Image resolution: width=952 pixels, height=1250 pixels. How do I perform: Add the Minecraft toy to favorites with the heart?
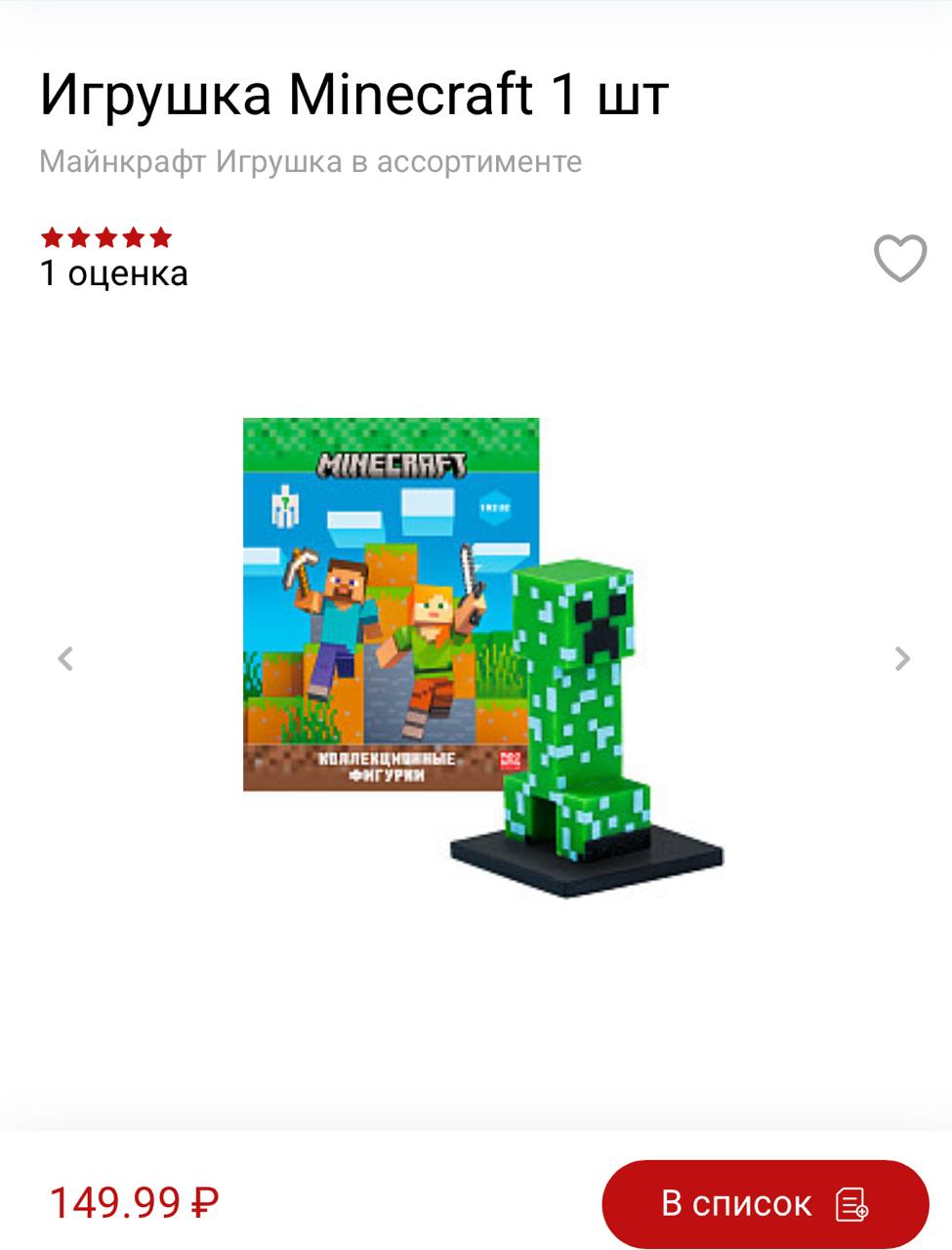(899, 259)
